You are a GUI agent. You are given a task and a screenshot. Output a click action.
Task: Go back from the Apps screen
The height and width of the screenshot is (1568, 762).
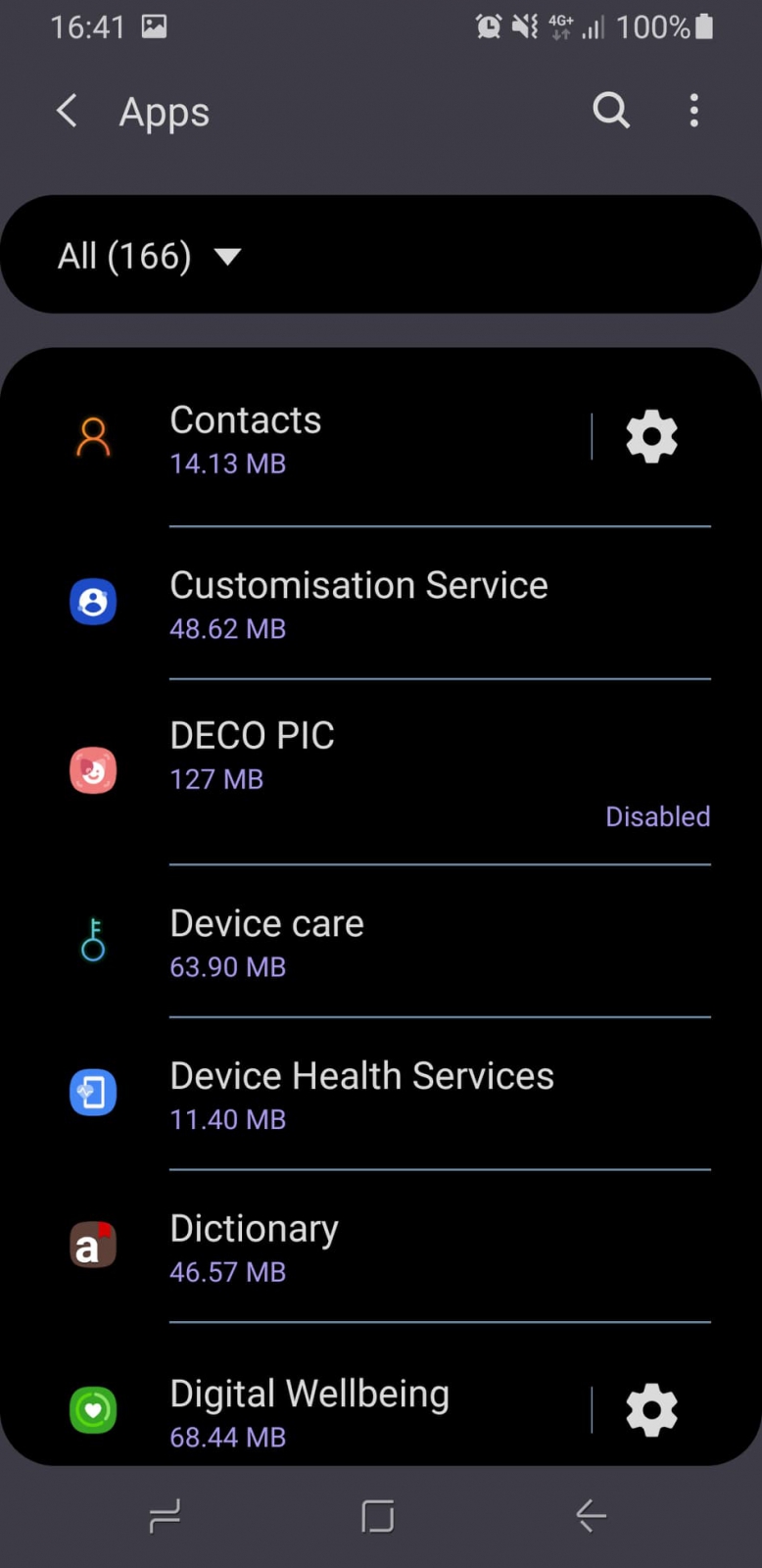67,112
